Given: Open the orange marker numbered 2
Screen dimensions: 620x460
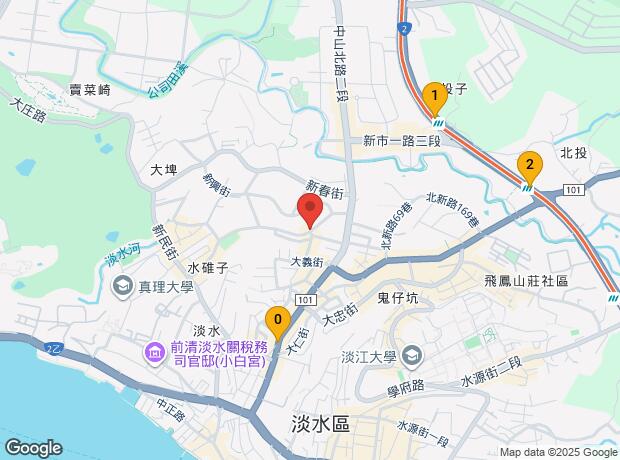Looking at the screenshot, I should [x=529, y=165].
